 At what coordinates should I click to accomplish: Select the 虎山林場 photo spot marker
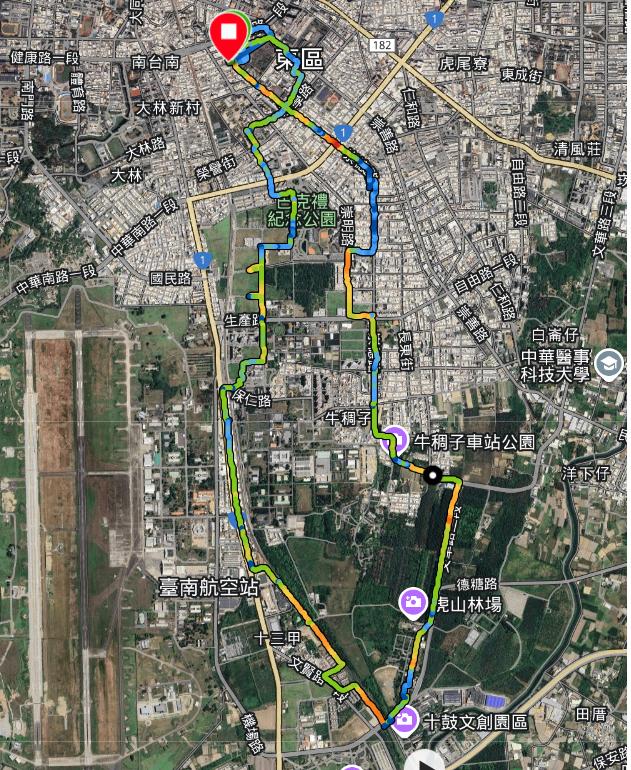(x=412, y=602)
